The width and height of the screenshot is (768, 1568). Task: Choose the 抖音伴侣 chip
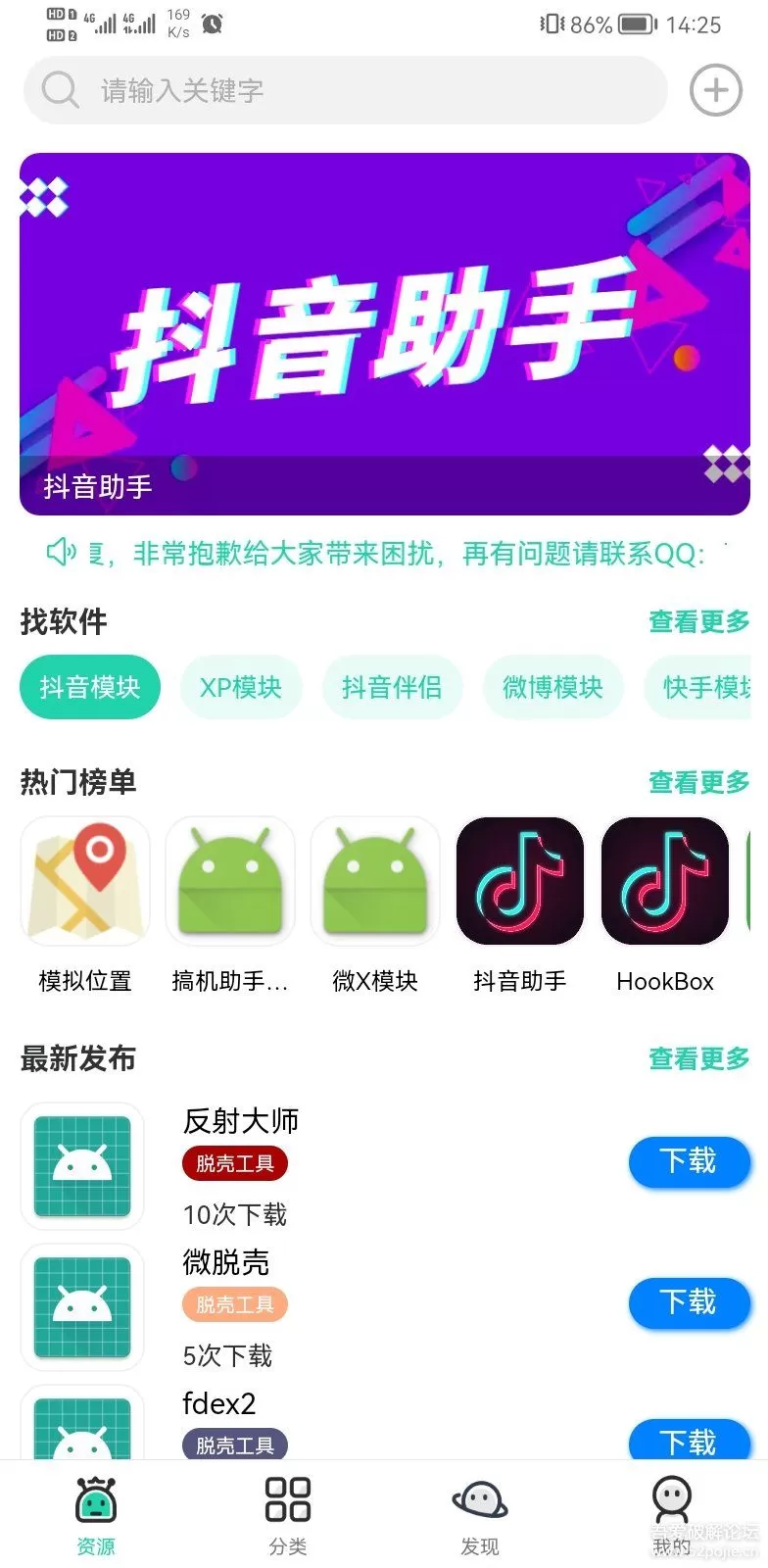(x=392, y=688)
